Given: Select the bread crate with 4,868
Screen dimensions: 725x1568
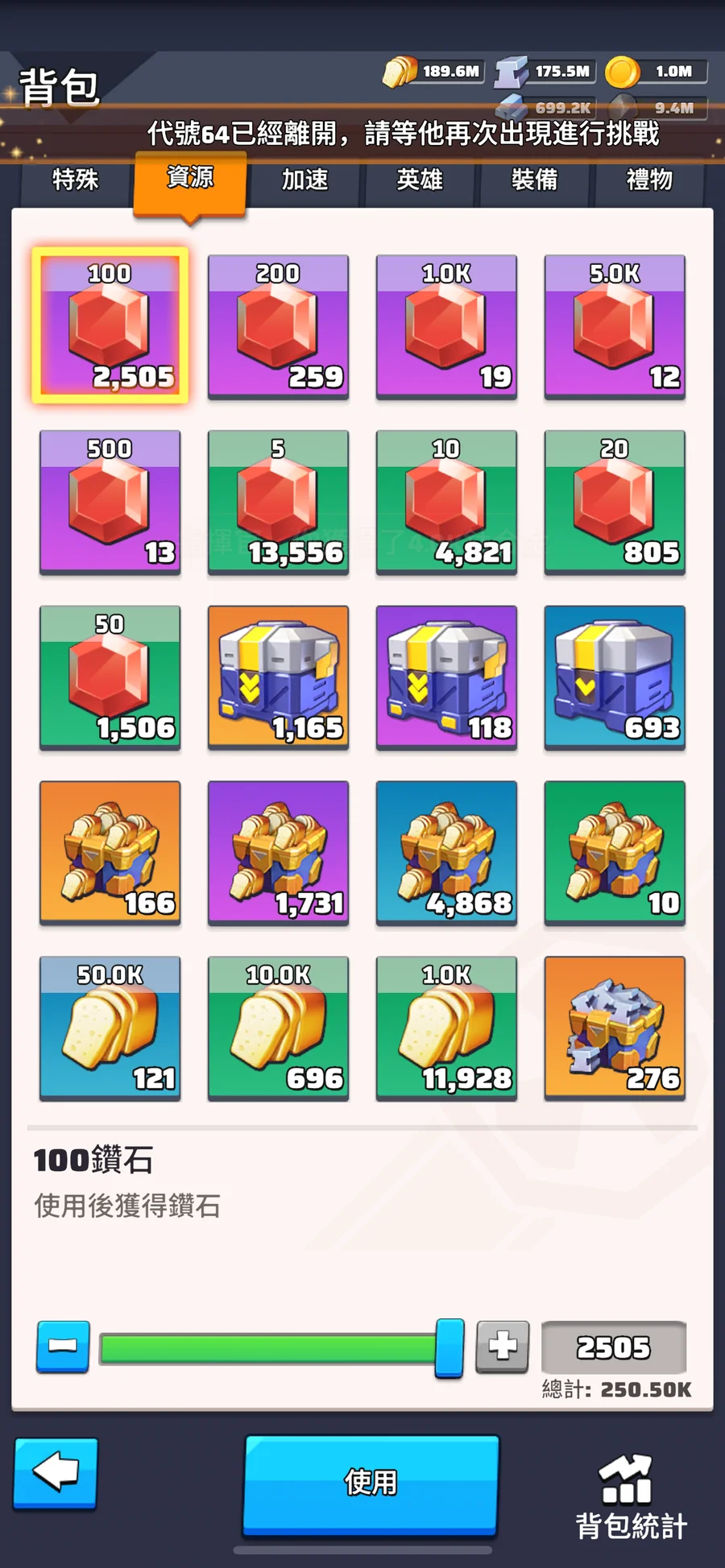Looking at the screenshot, I should [x=446, y=852].
